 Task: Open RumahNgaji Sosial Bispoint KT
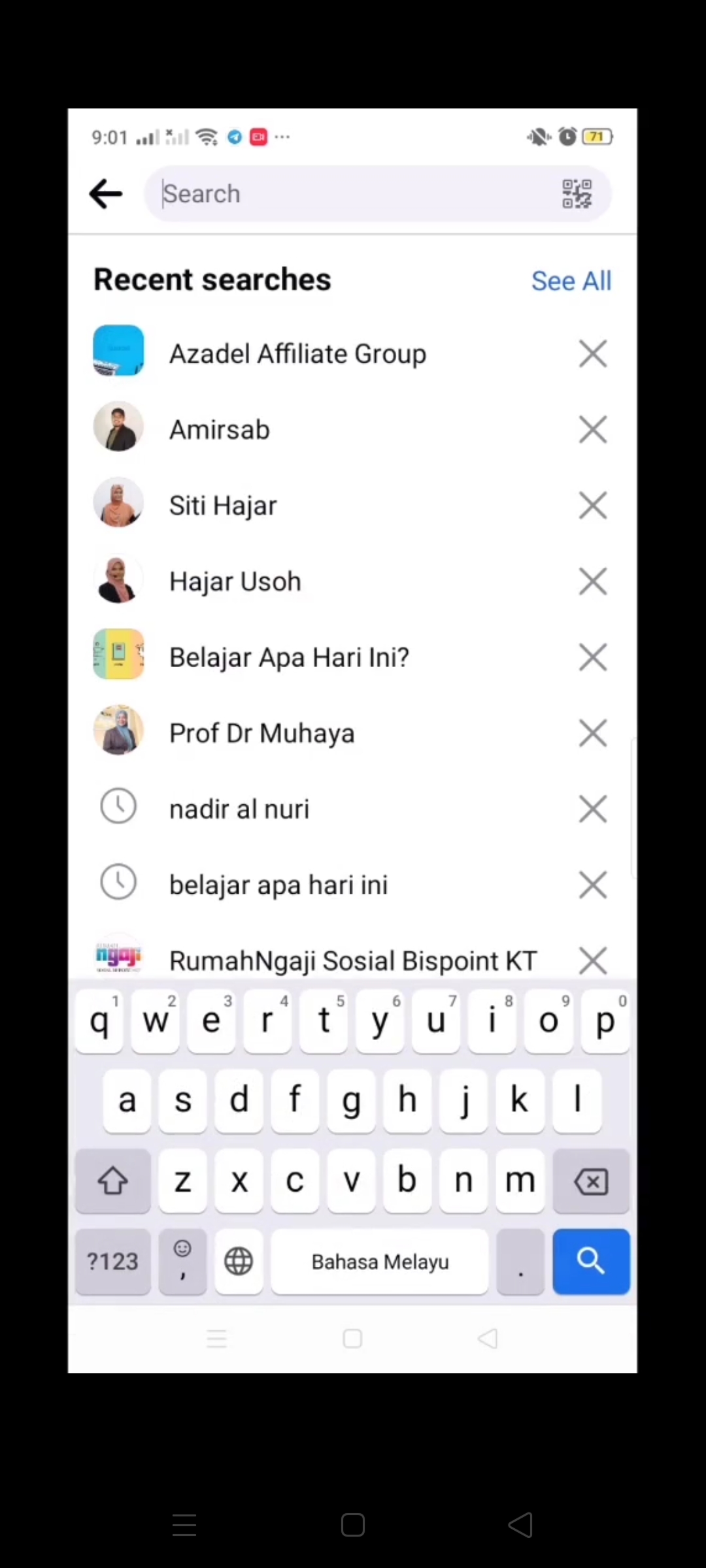click(x=353, y=960)
